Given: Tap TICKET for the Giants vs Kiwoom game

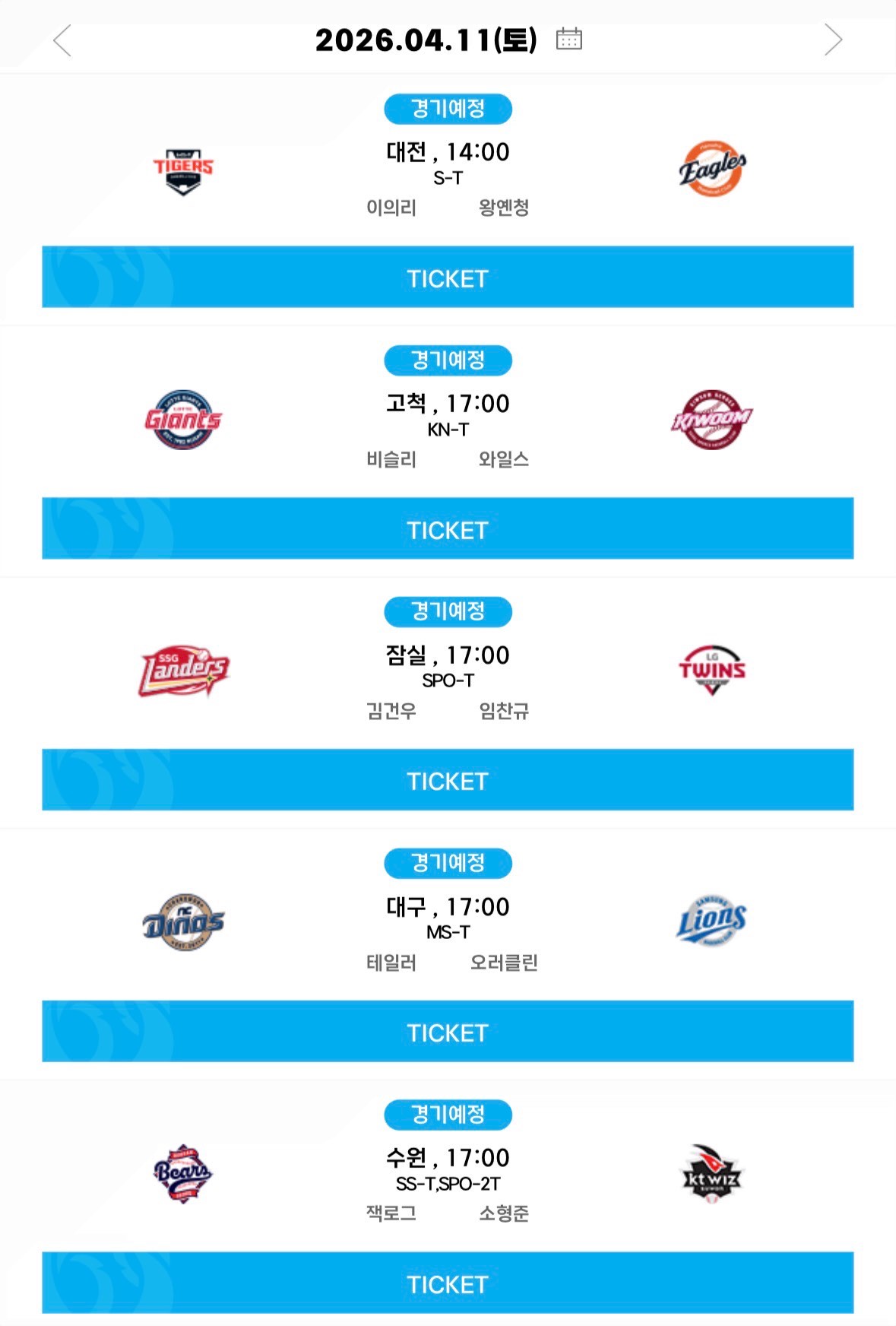Looking at the screenshot, I should 448,529.
